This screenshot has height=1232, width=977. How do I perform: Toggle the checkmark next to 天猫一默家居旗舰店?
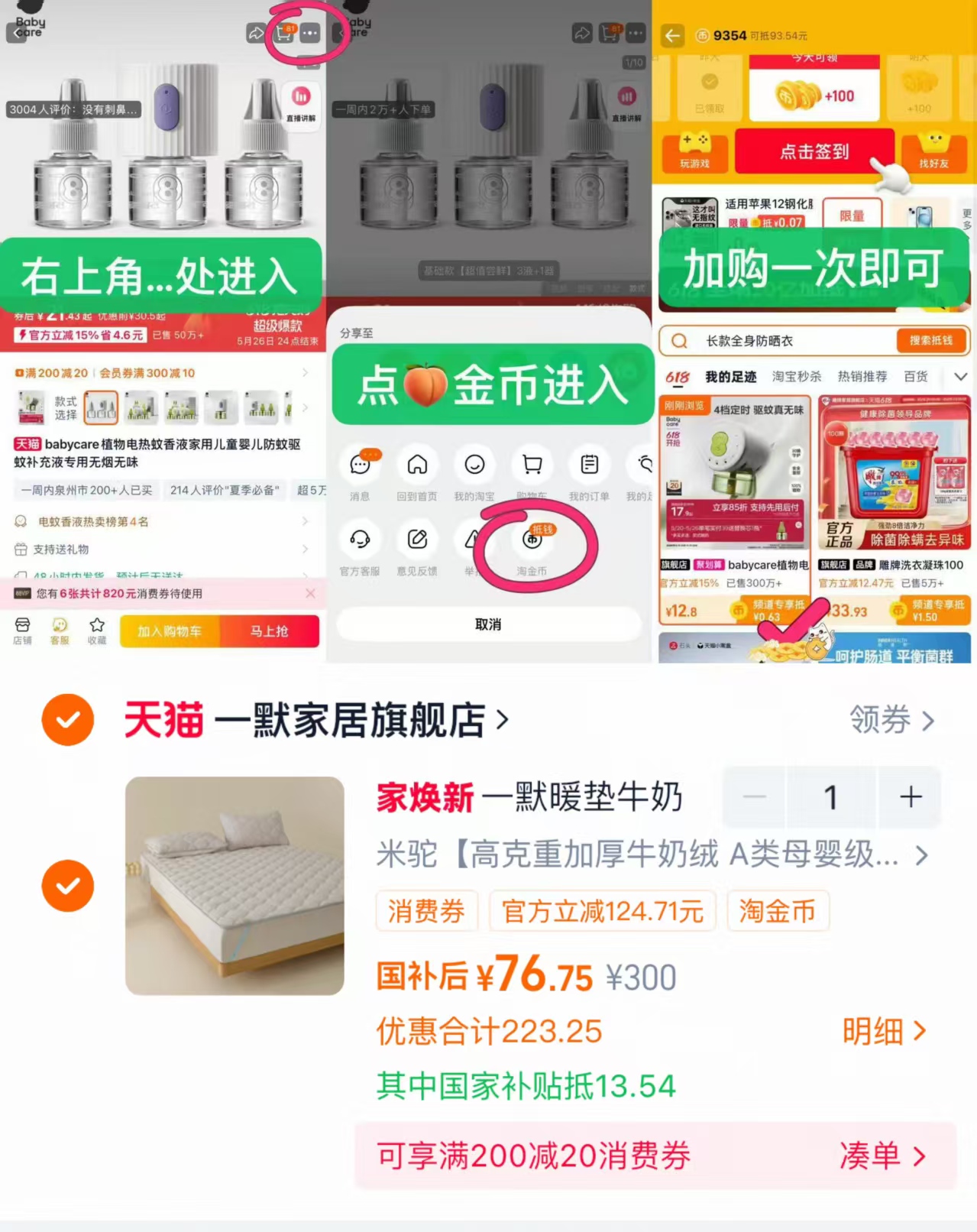67,719
